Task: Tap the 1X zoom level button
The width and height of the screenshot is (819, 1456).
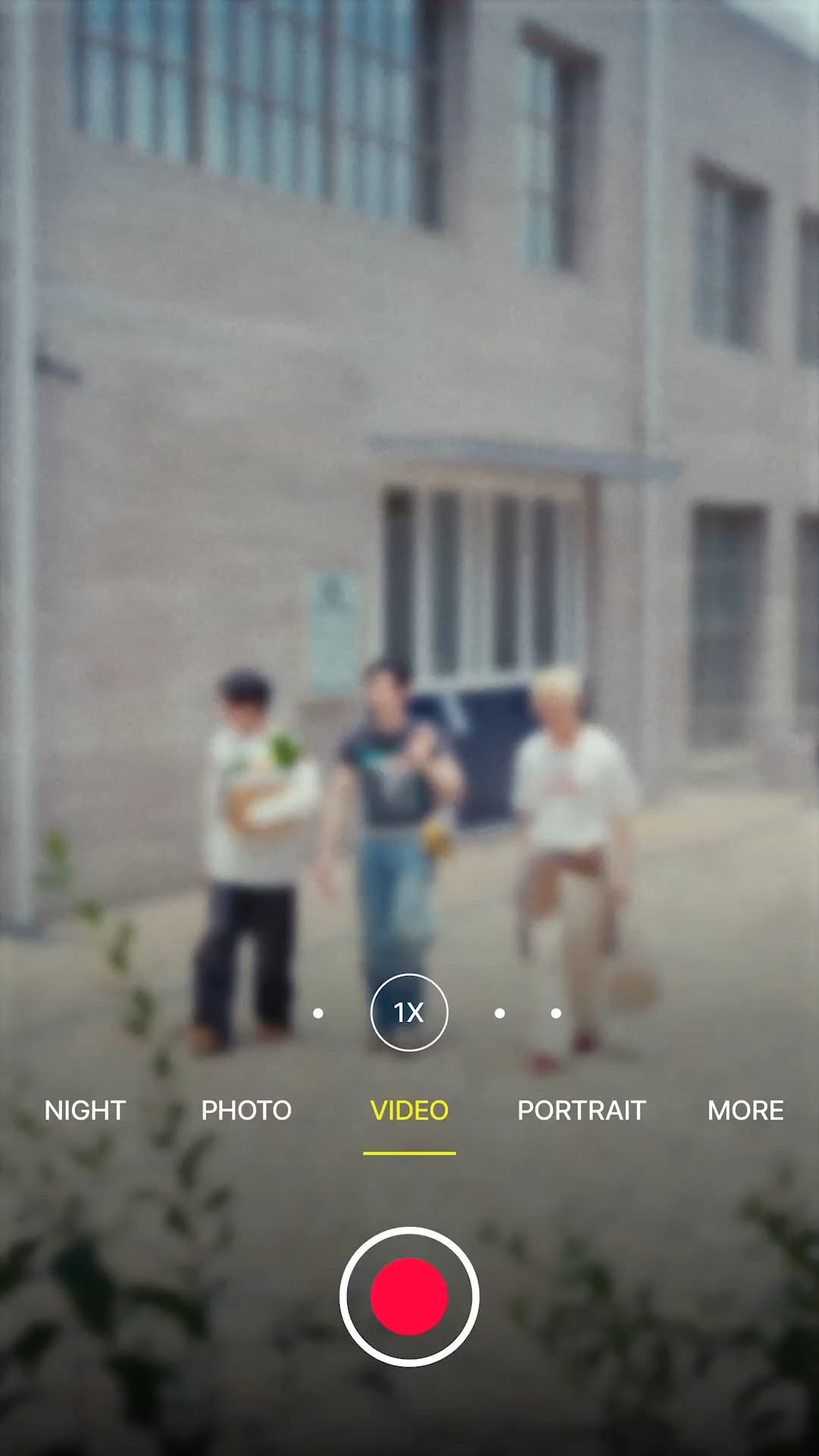Action: [x=409, y=1012]
